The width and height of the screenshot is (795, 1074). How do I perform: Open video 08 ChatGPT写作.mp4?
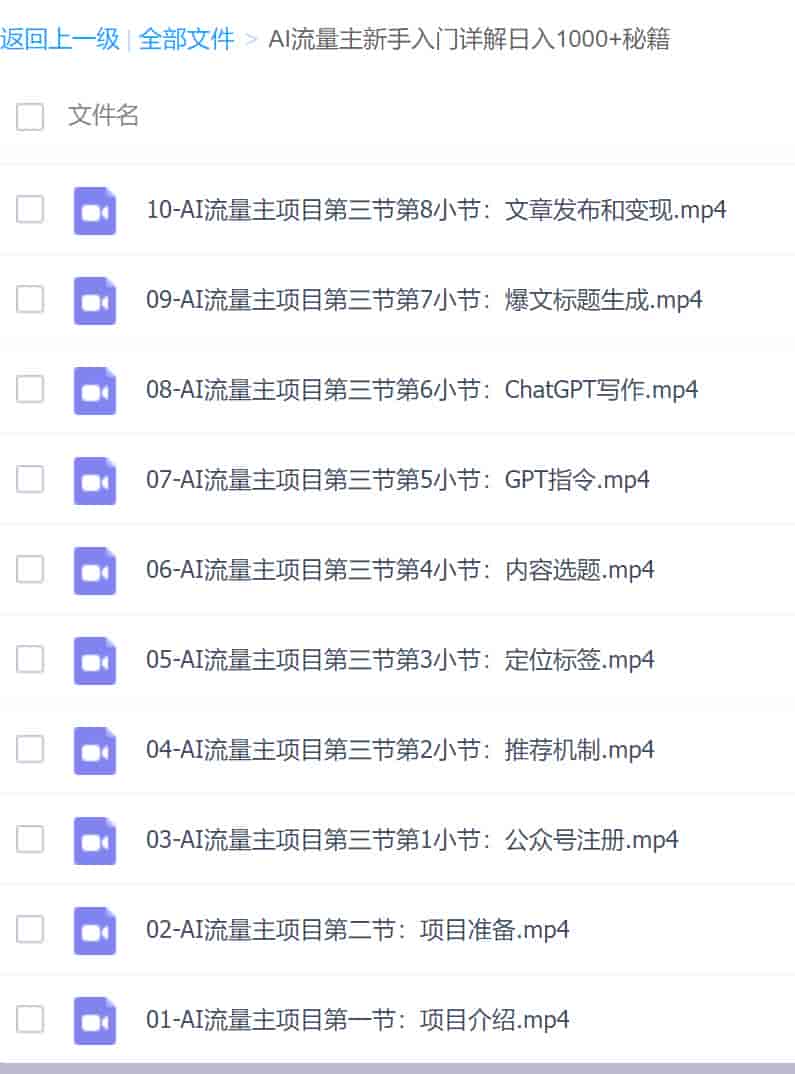point(422,390)
